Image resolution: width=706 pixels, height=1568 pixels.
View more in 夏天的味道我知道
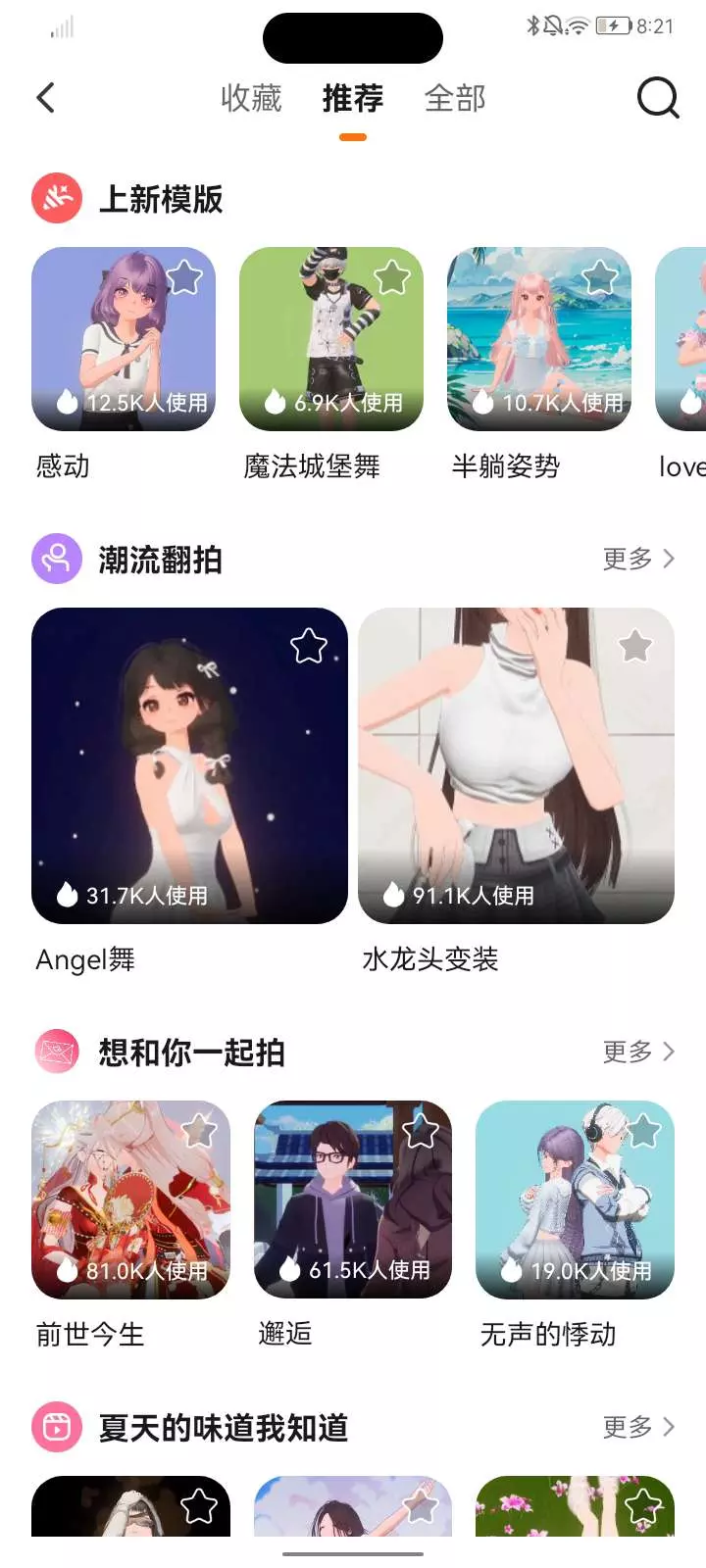638,1427
